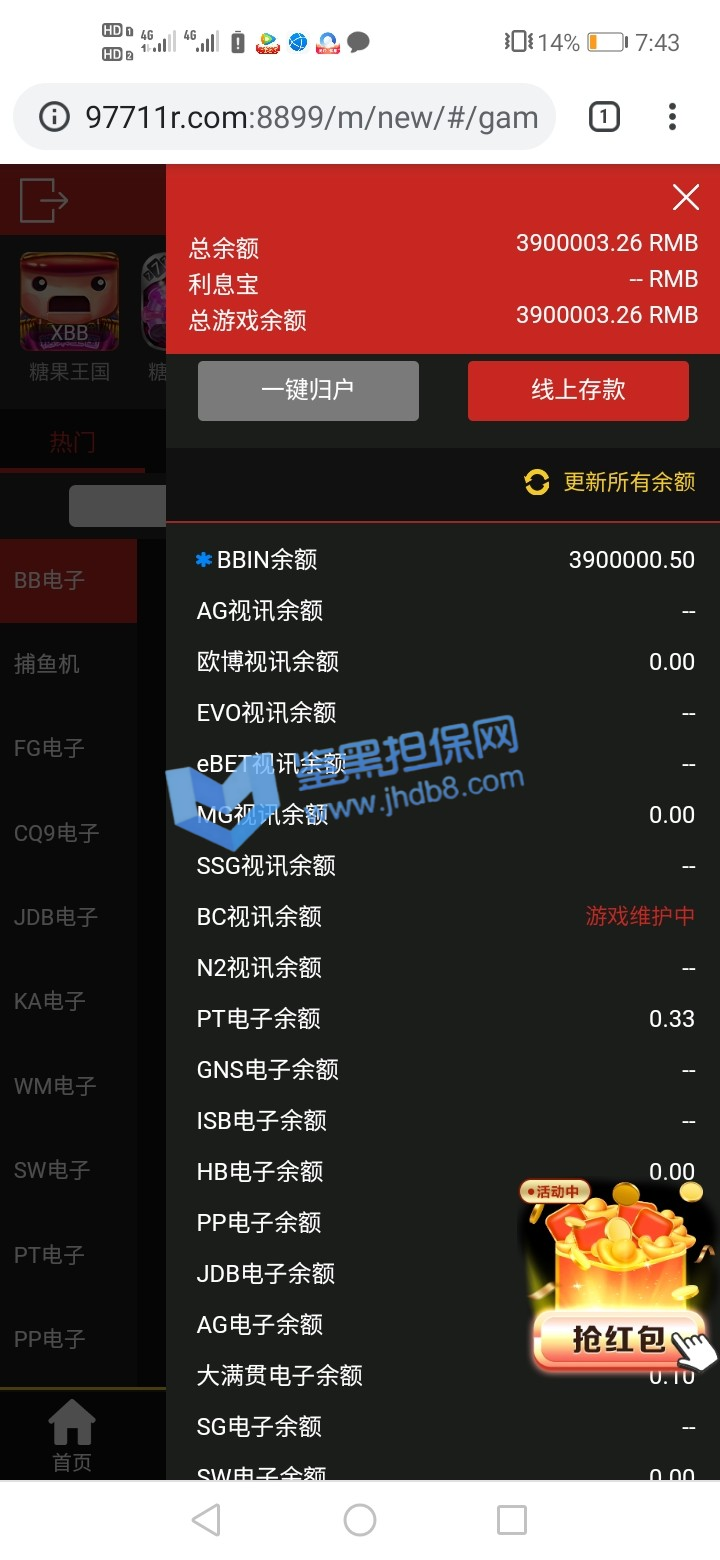Select the WM电子 category
This screenshot has width=720, height=1560.
(55, 1086)
